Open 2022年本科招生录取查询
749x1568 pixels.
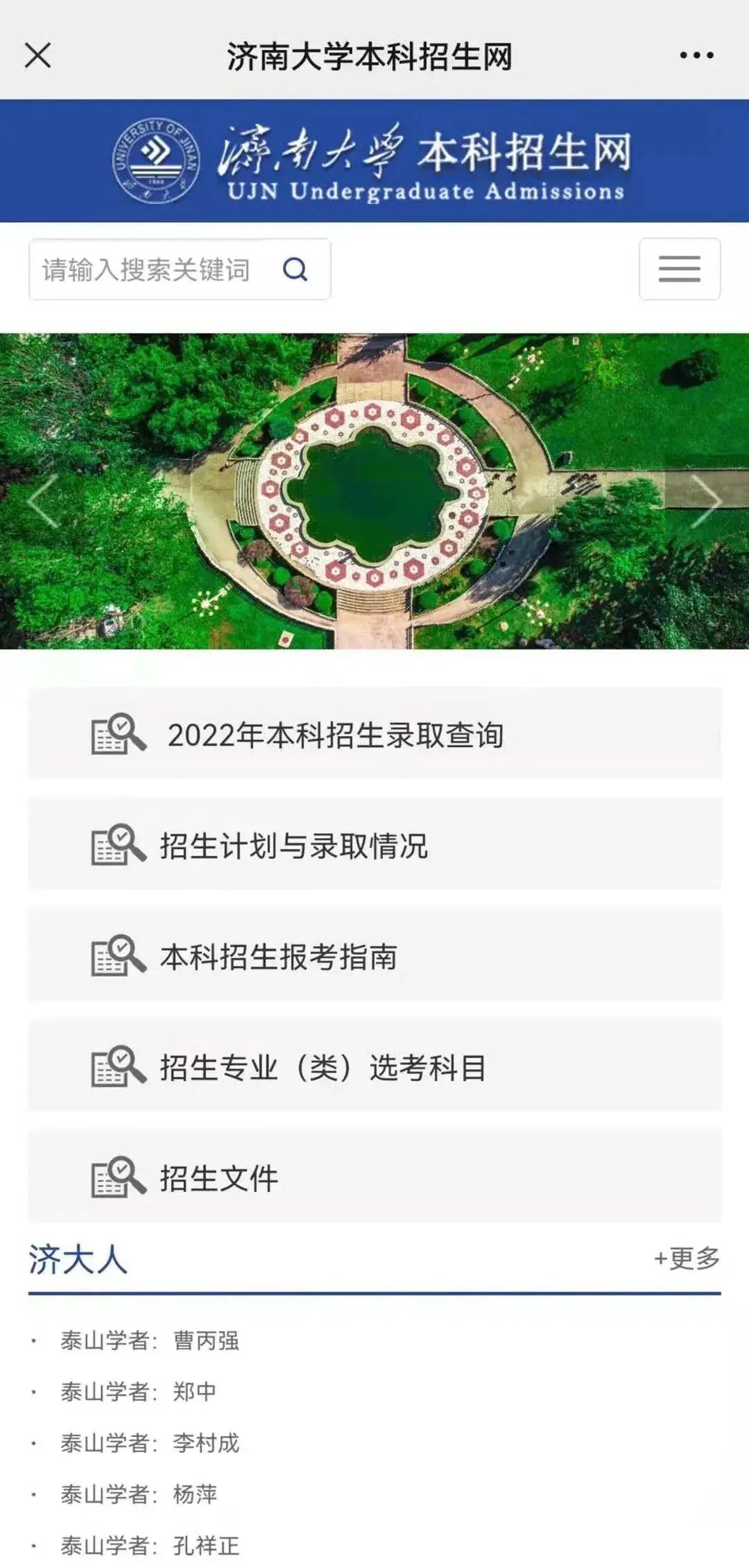click(x=335, y=735)
